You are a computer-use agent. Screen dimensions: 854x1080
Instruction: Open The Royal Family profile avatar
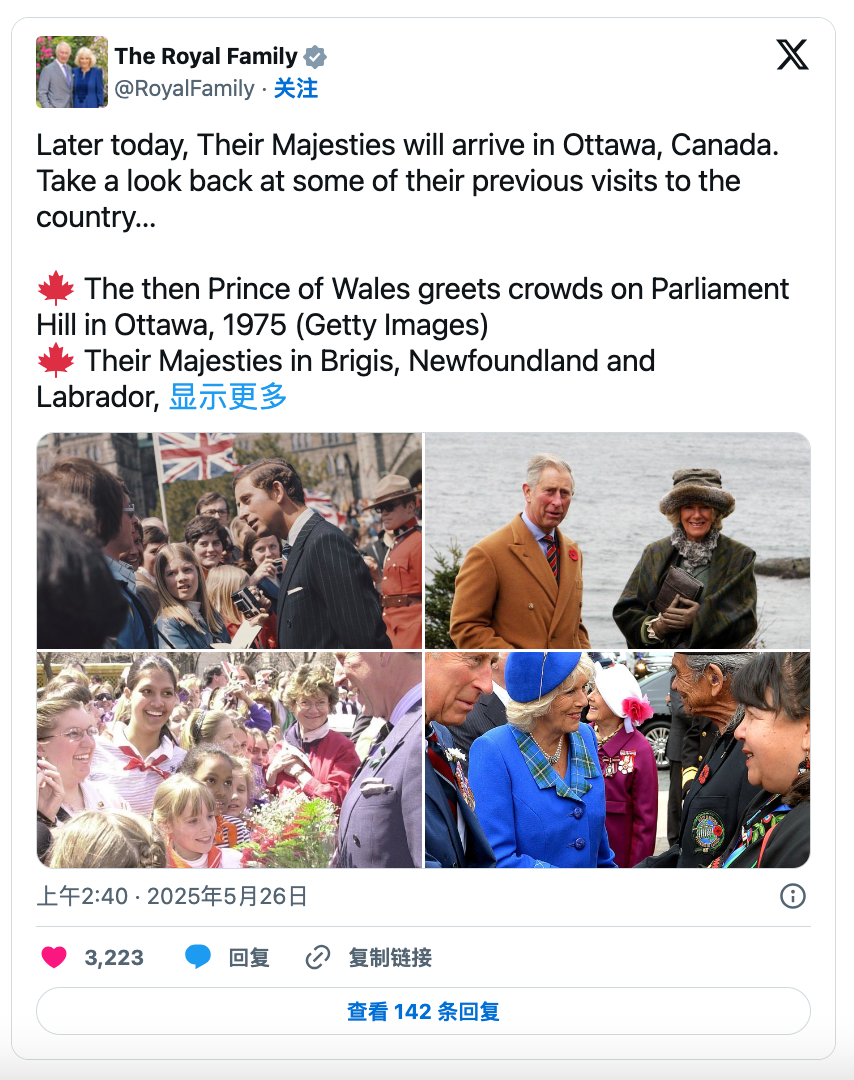[x=72, y=72]
